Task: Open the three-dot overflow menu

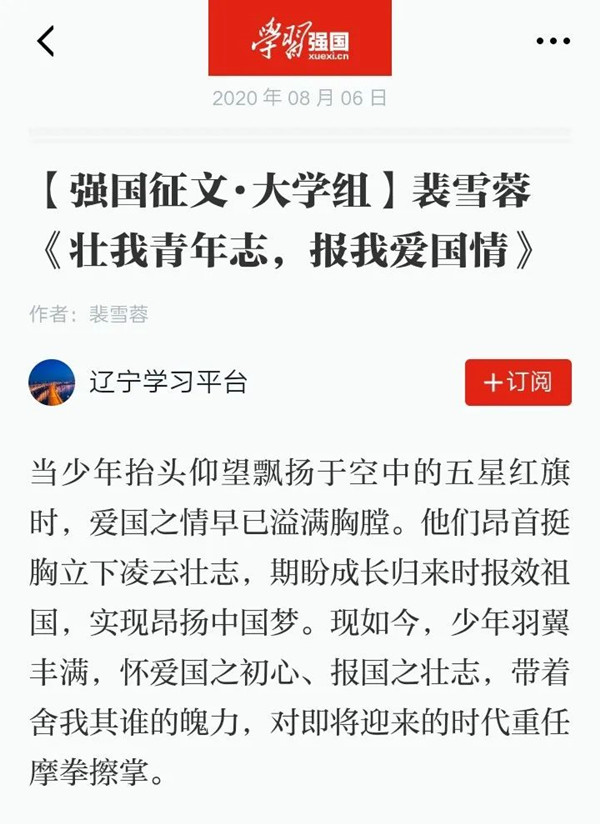Action: click(x=552, y=41)
